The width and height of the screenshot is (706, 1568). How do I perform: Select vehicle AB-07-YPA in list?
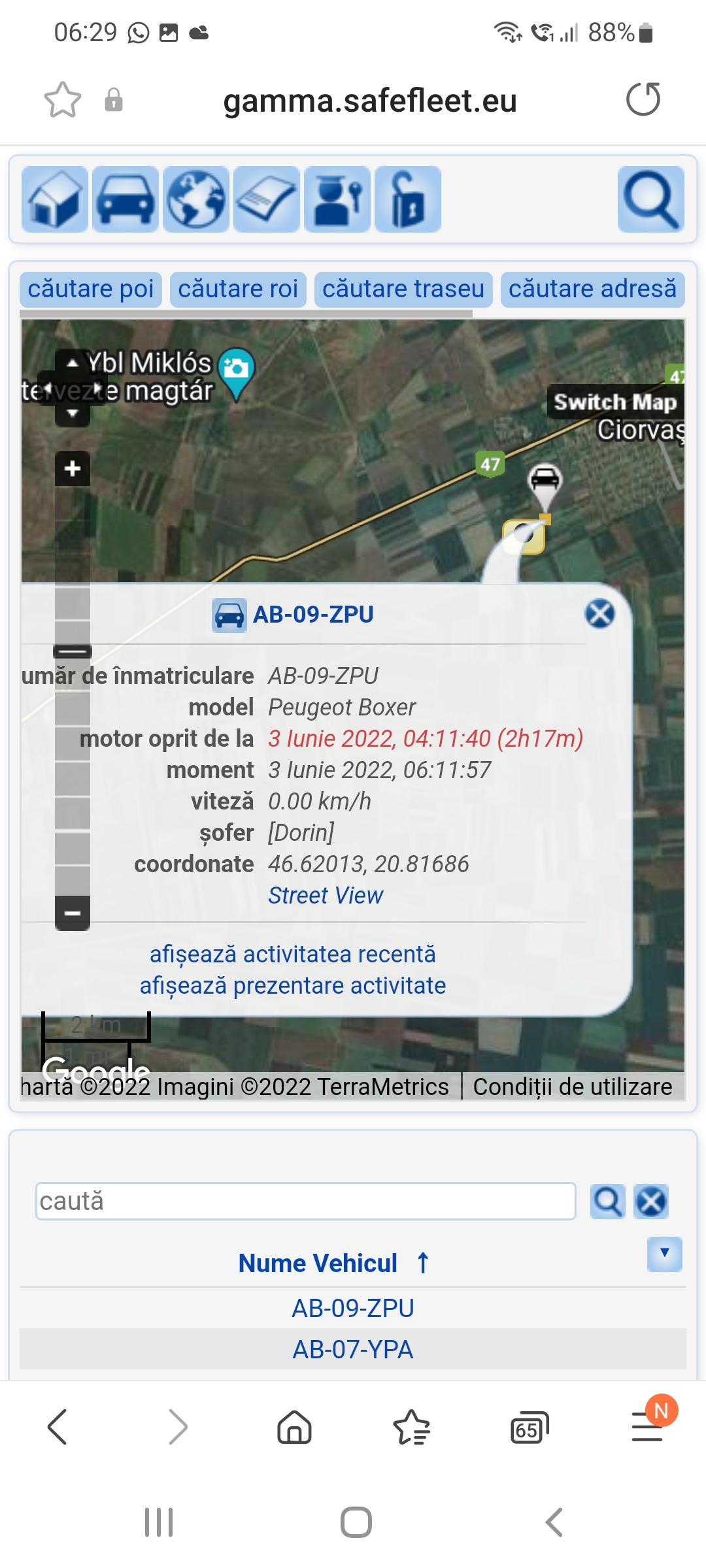pyautogui.click(x=353, y=1349)
